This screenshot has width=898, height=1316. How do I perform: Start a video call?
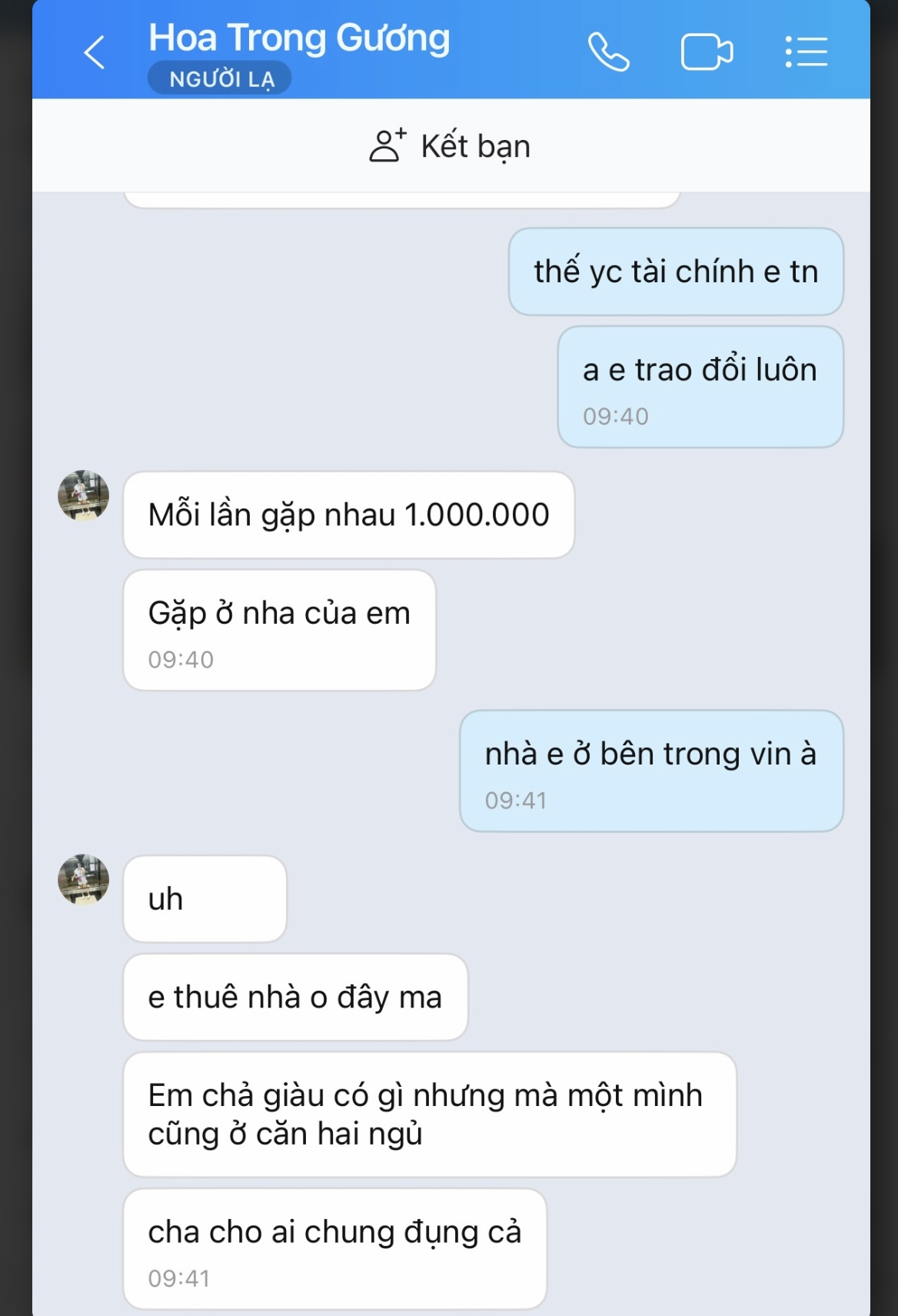pos(707,52)
